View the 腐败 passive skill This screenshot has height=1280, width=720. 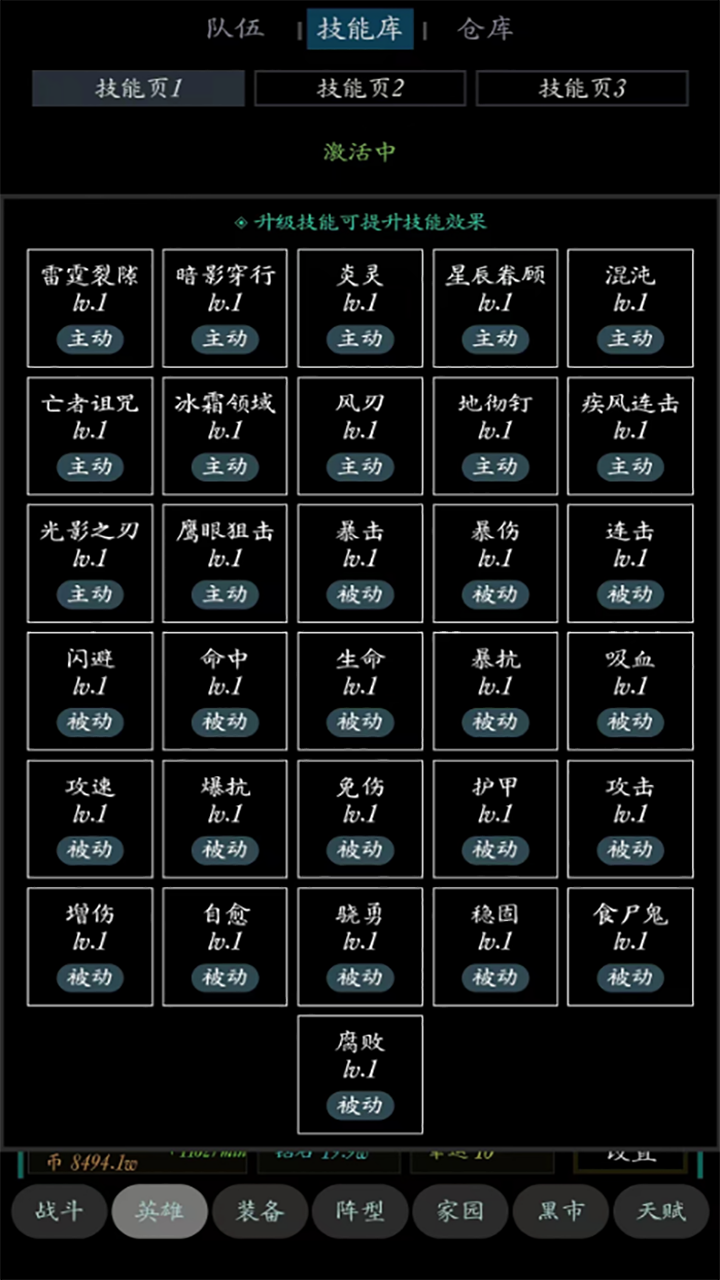[360, 1074]
